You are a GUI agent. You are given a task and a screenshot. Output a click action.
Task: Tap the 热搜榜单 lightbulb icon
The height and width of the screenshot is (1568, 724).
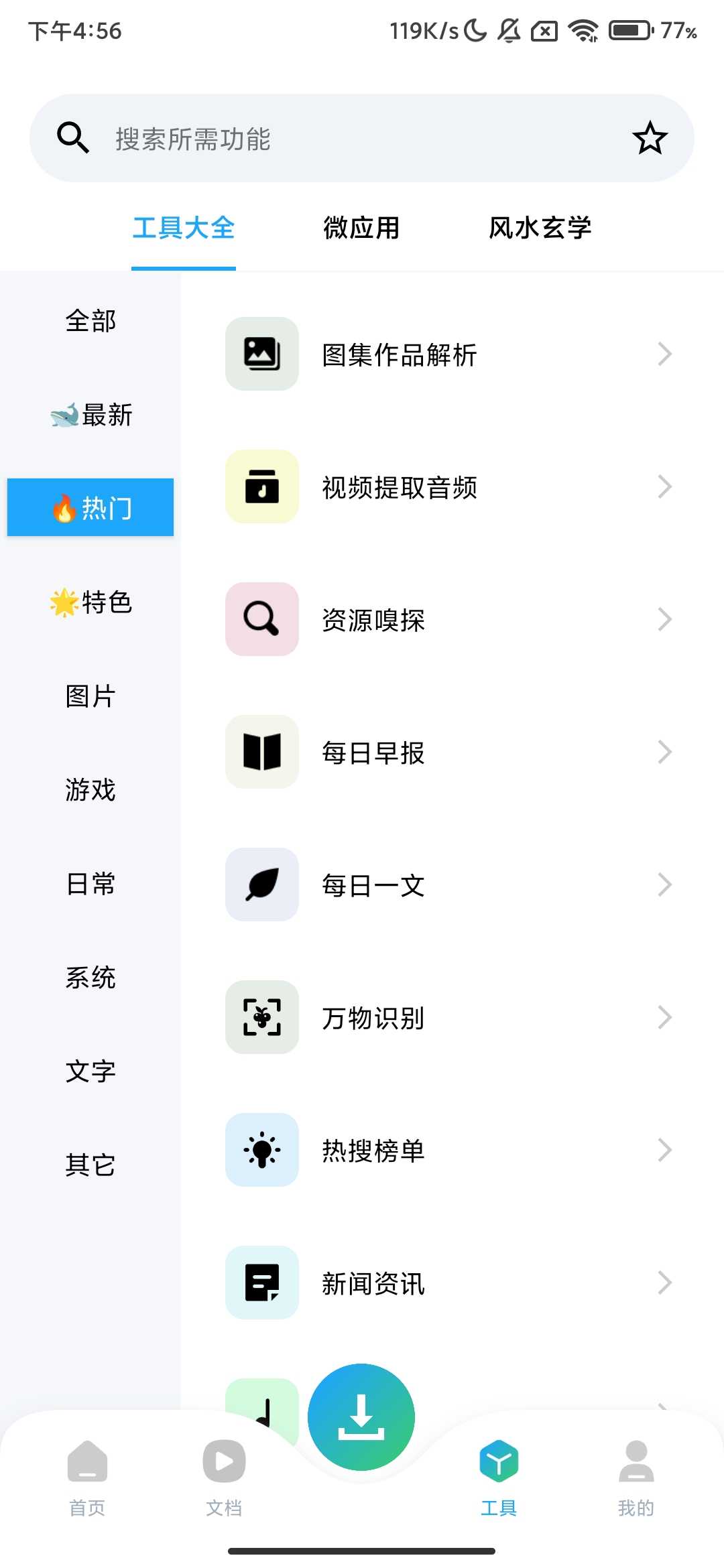[261, 1150]
